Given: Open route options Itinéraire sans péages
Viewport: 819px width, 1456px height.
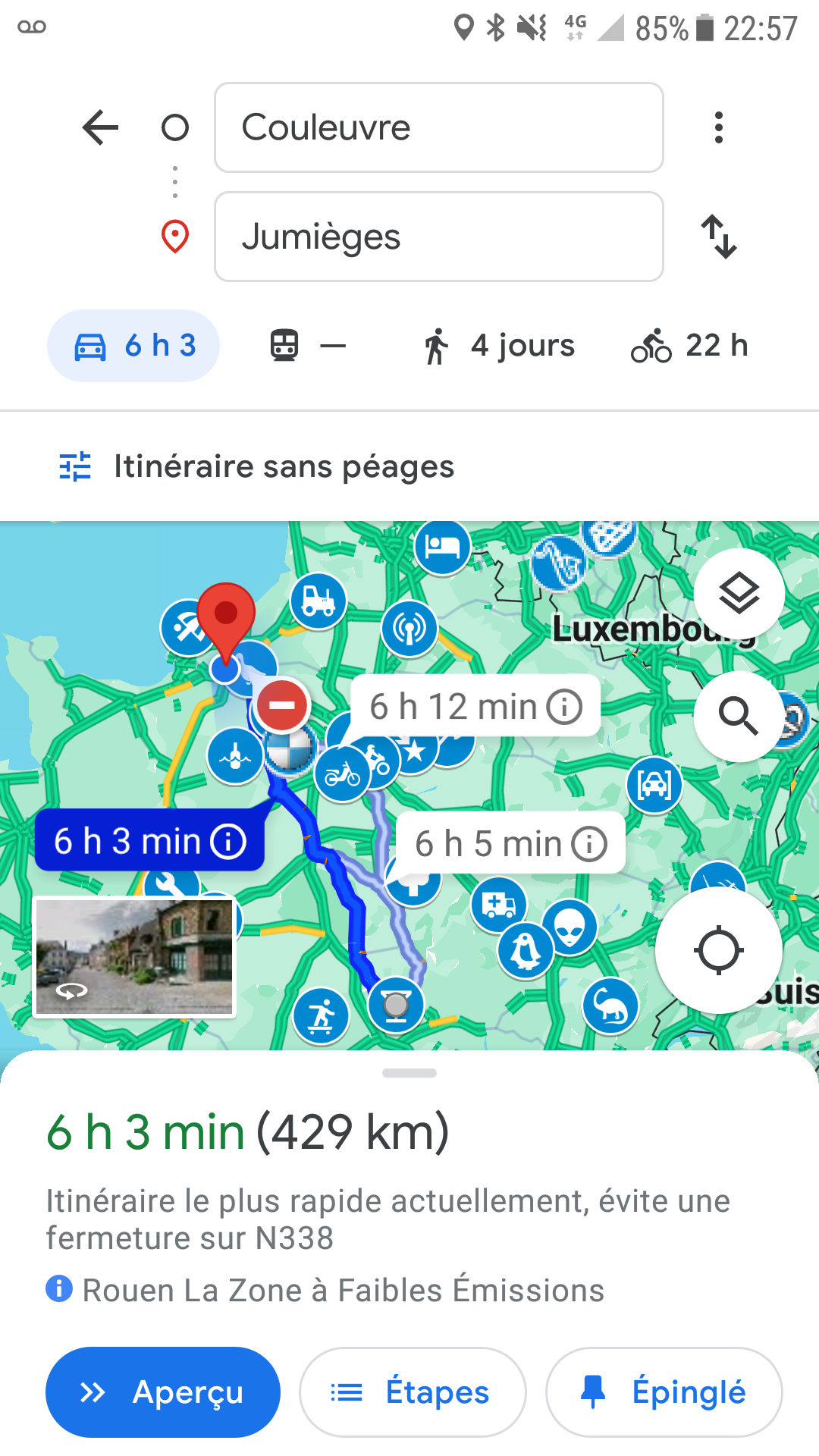Looking at the screenshot, I should click(x=256, y=466).
